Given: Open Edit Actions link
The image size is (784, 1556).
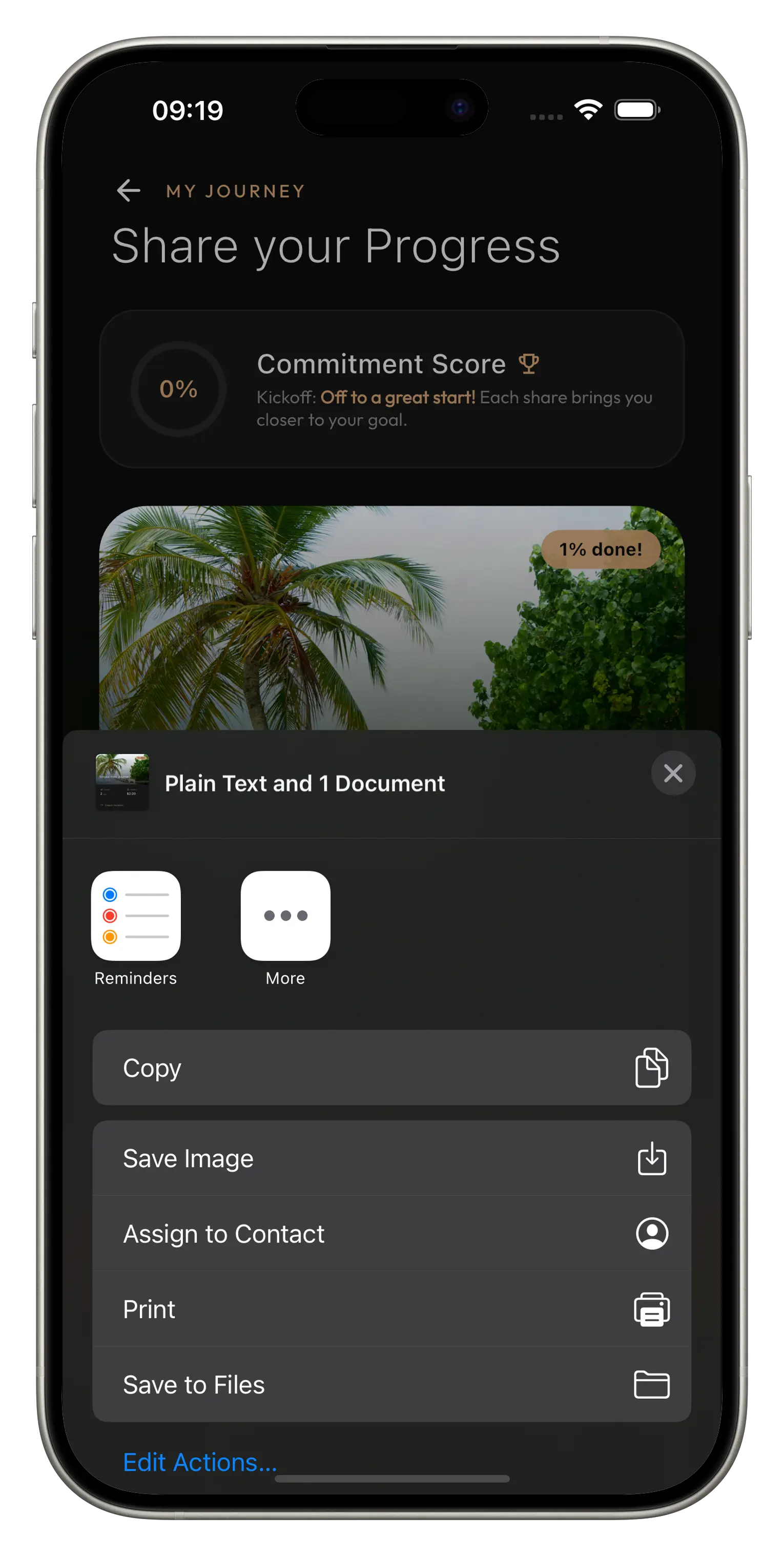Looking at the screenshot, I should coord(200,1462).
